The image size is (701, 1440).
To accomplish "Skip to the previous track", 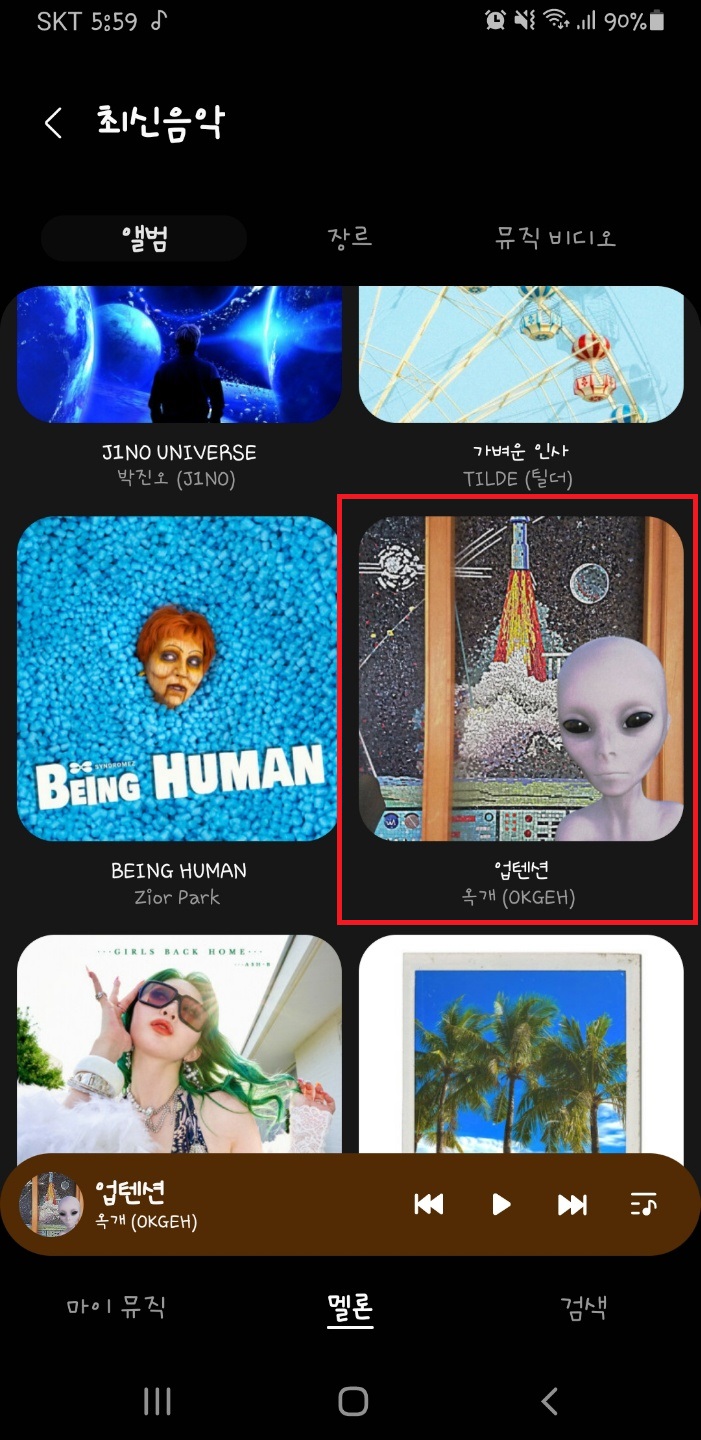I will tap(429, 1204).
